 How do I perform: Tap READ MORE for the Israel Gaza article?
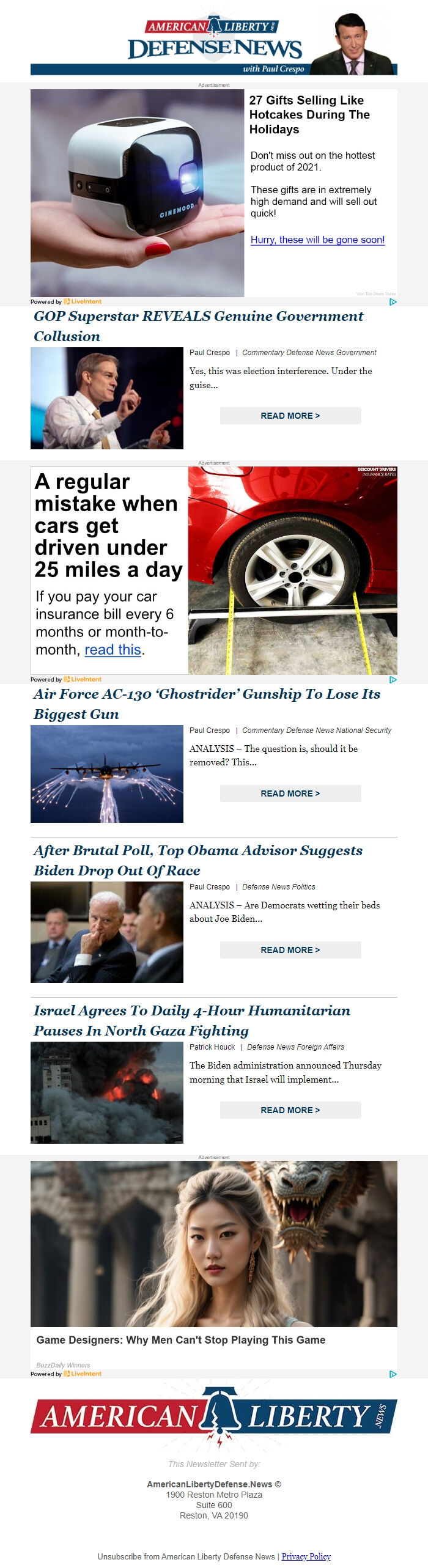(290, 1110)
